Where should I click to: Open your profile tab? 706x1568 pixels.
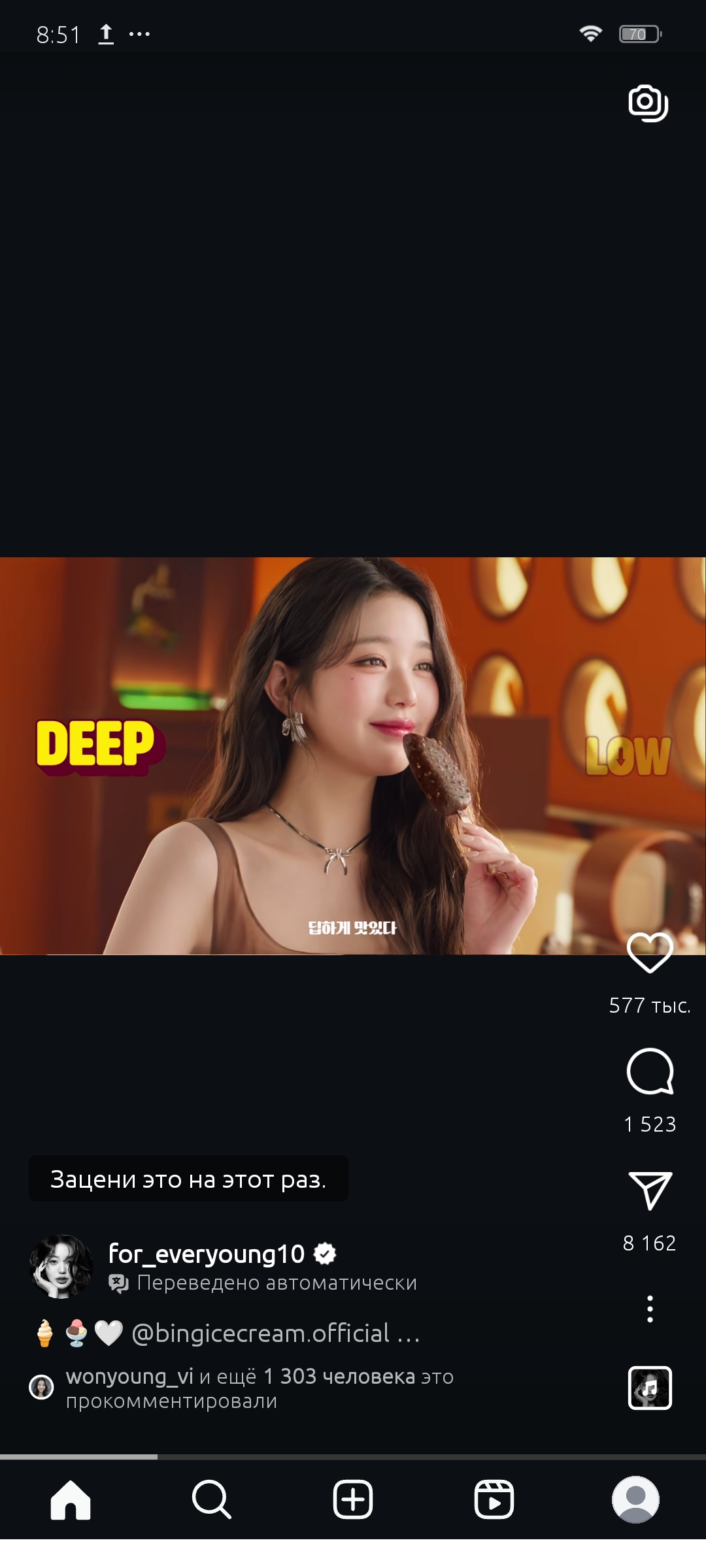(635, 1500)
